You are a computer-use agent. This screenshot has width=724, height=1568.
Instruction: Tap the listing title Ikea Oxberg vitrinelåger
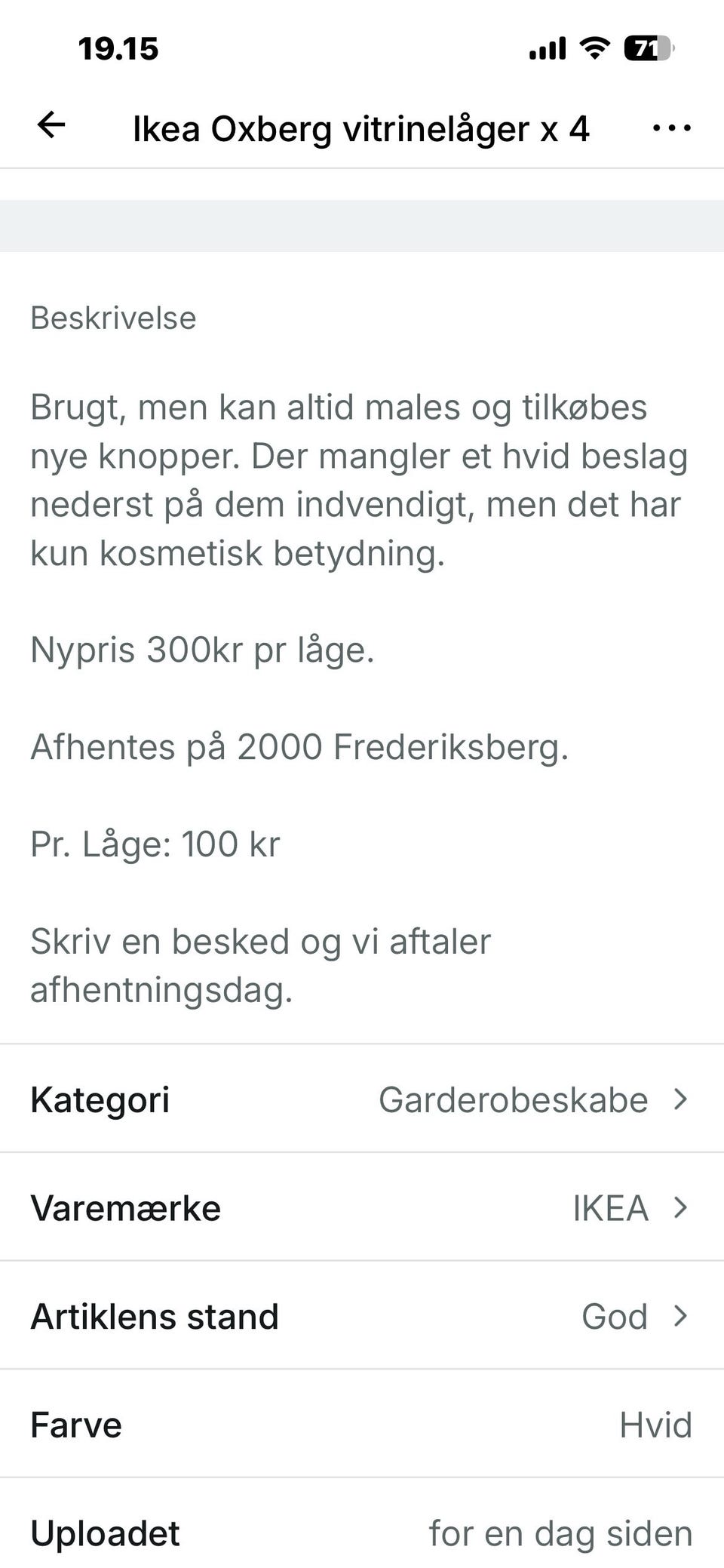tap(360, 128)
